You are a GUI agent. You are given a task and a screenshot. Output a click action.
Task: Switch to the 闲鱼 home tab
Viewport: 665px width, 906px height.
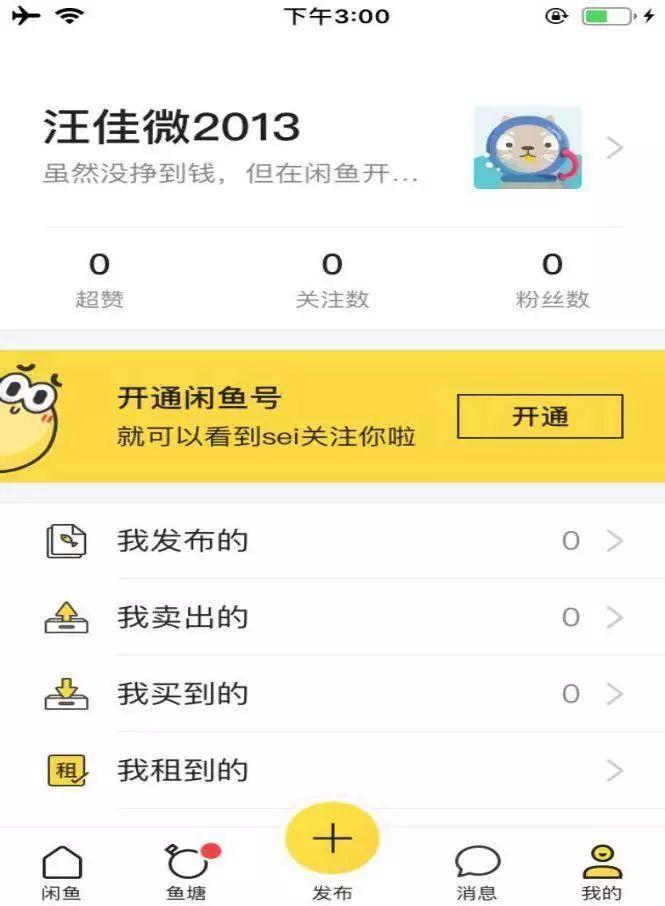coord(62,870)
